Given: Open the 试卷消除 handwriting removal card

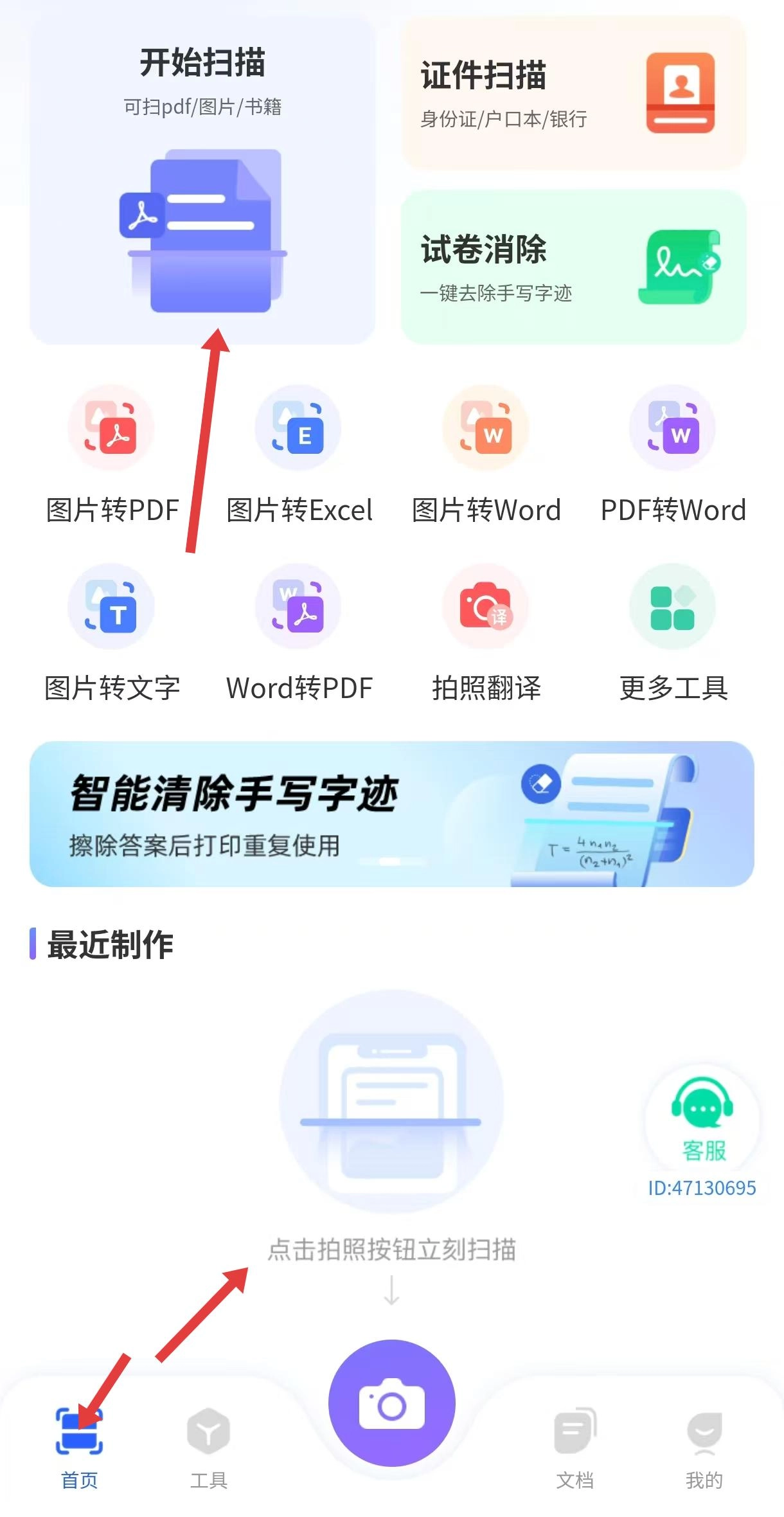Looking at the screenshot, I should 573,267.
